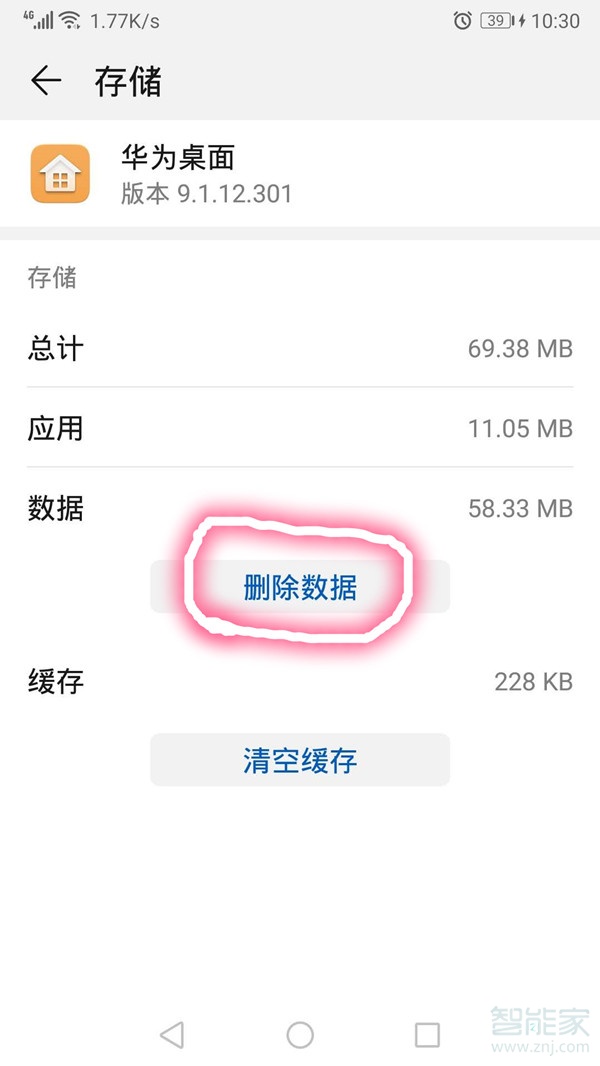
Task: Open recent apps square button
Action: (x=427, y=1034)
